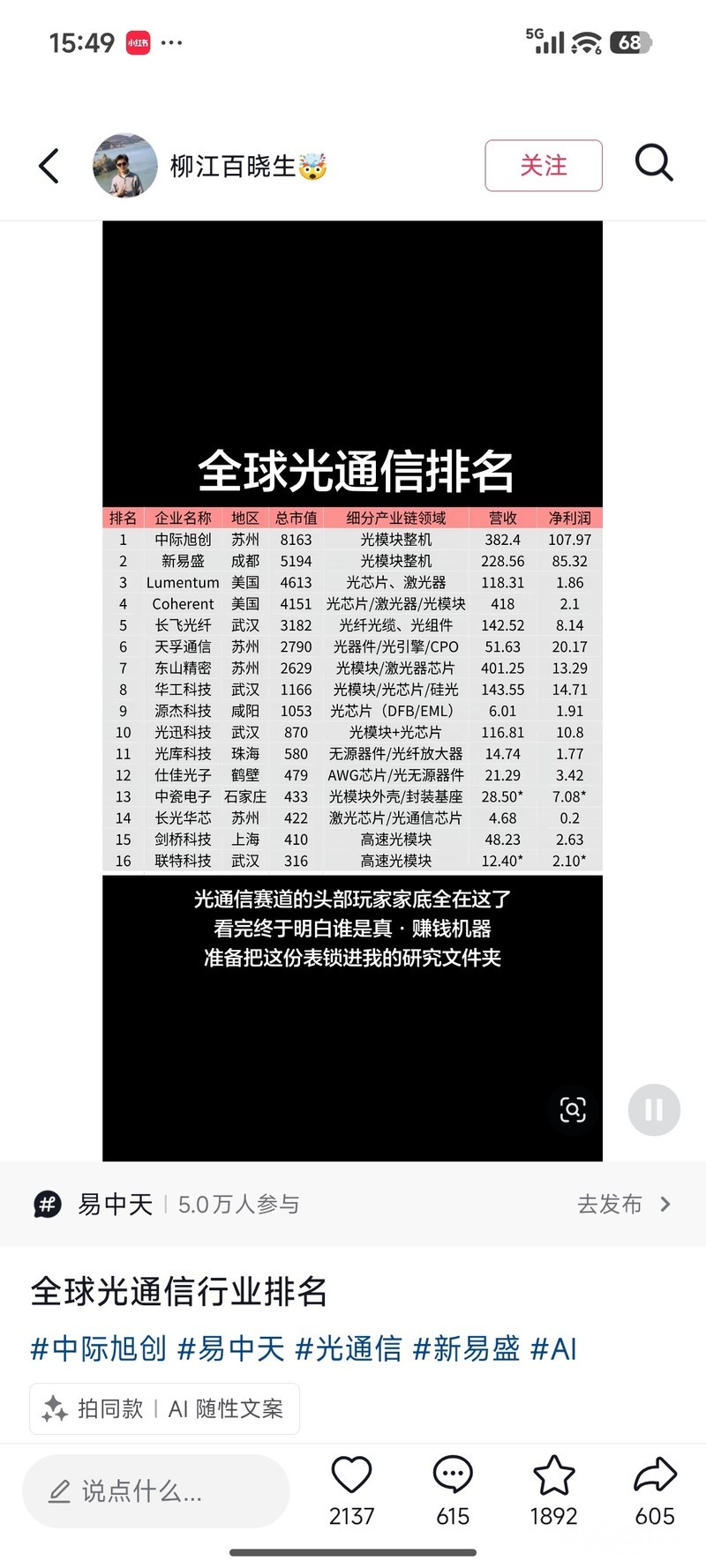Like the post with the heart icon
This screenshot has width=706, height=1568.
point(351,1492)
